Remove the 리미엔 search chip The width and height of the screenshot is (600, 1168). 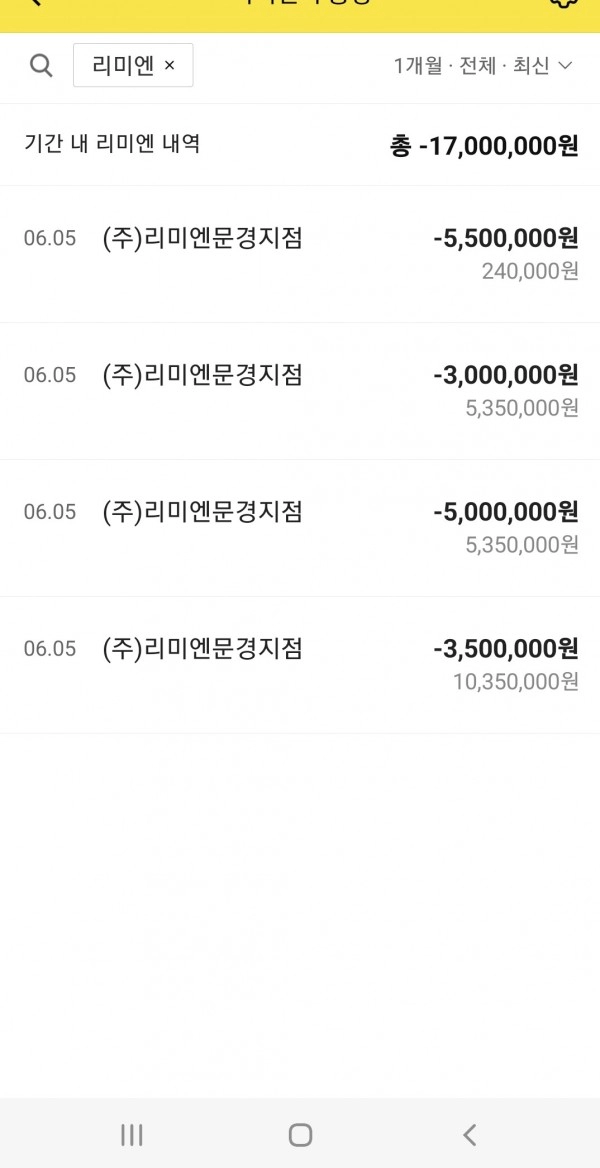(x=169, y=66)
